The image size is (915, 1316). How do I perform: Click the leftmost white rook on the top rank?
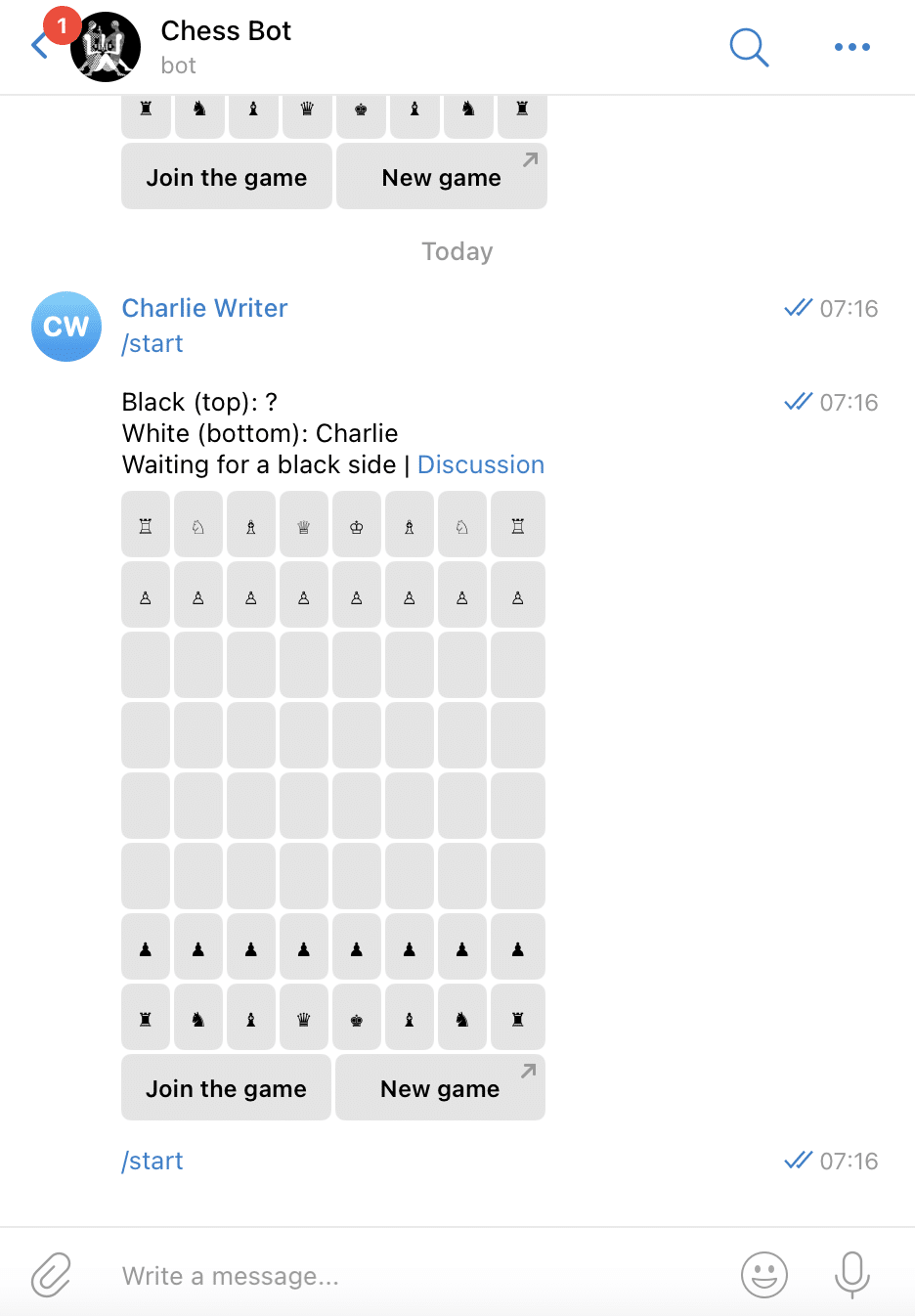click(146, 524)
